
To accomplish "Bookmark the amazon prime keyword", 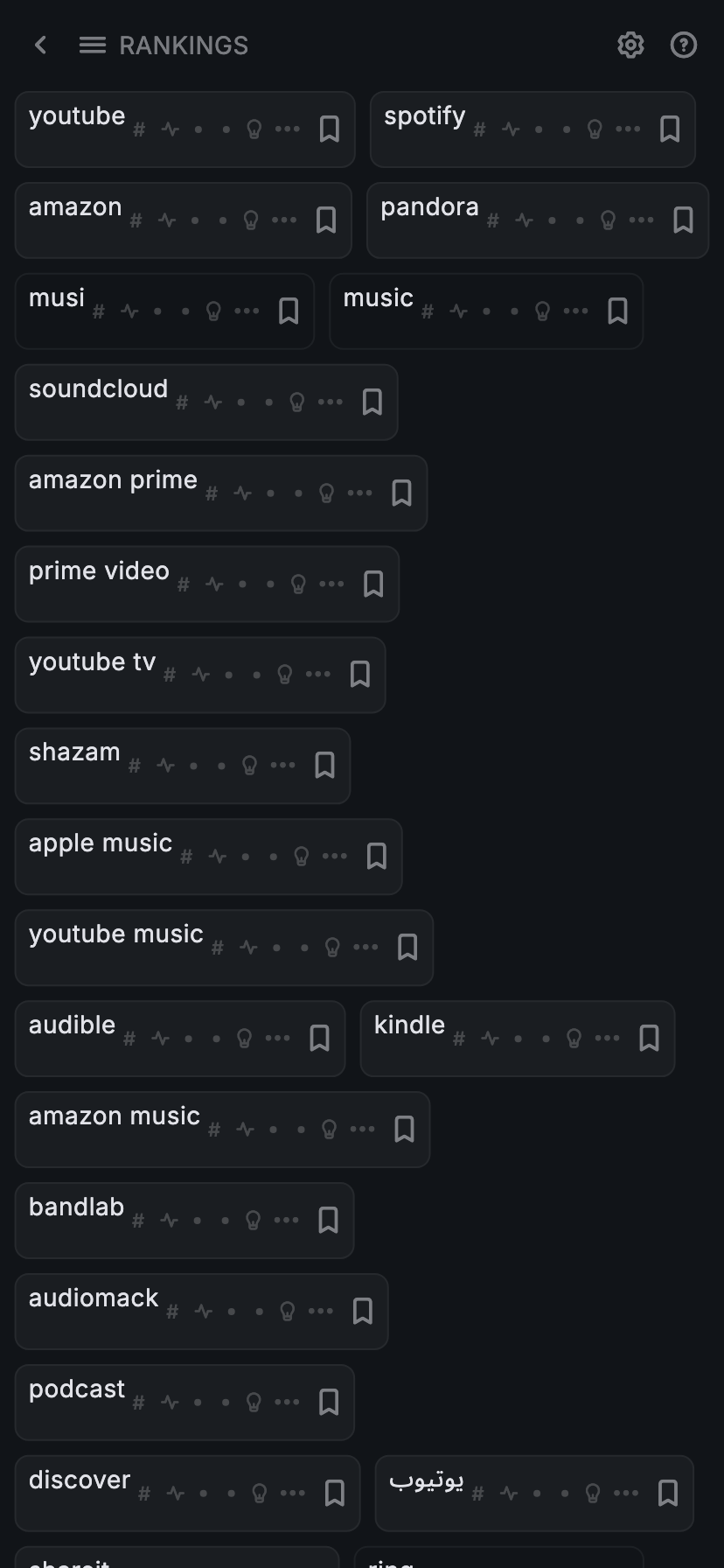I will 401,493.
